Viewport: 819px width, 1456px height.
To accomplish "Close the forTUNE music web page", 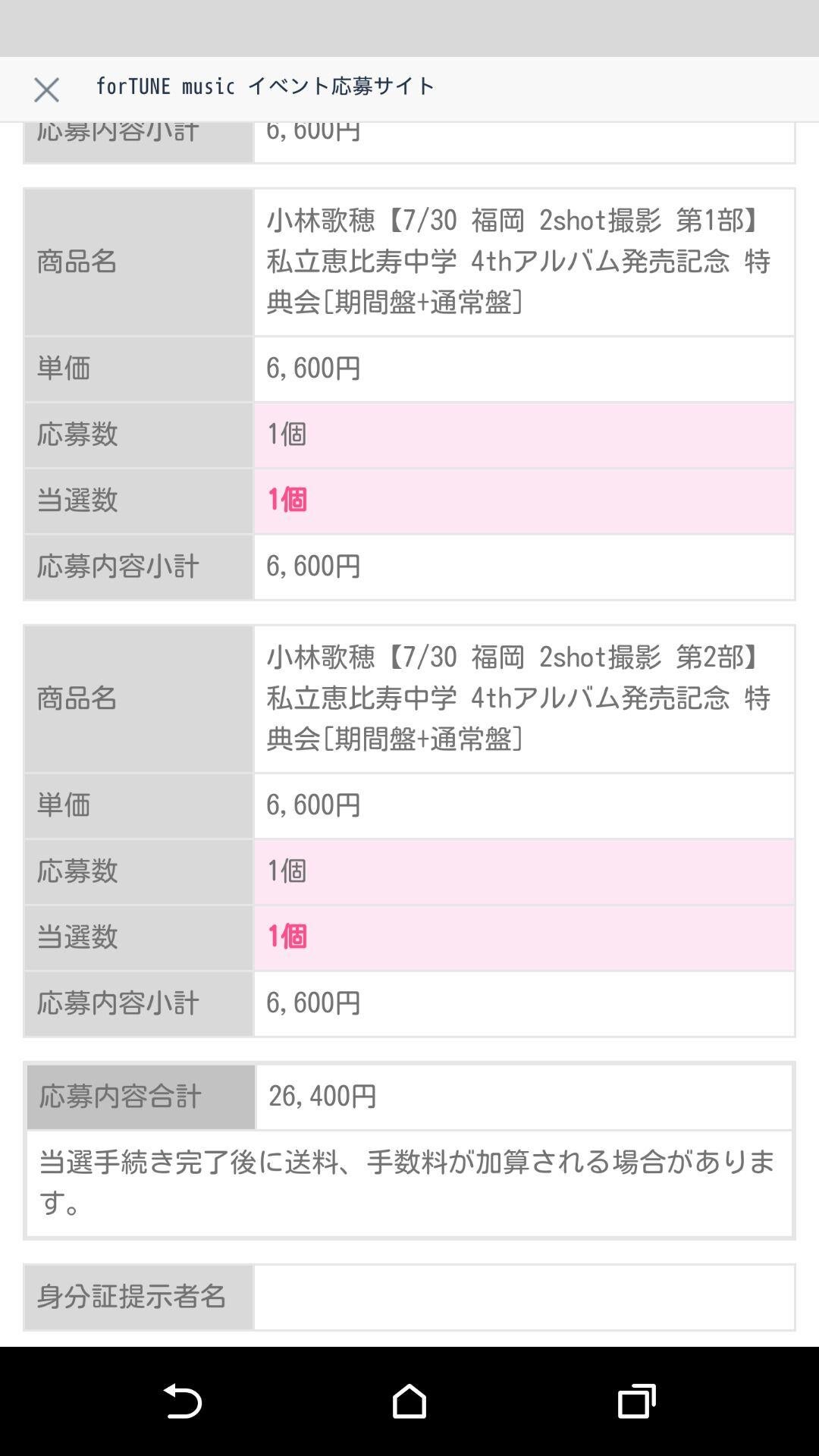I will point(46,89).
